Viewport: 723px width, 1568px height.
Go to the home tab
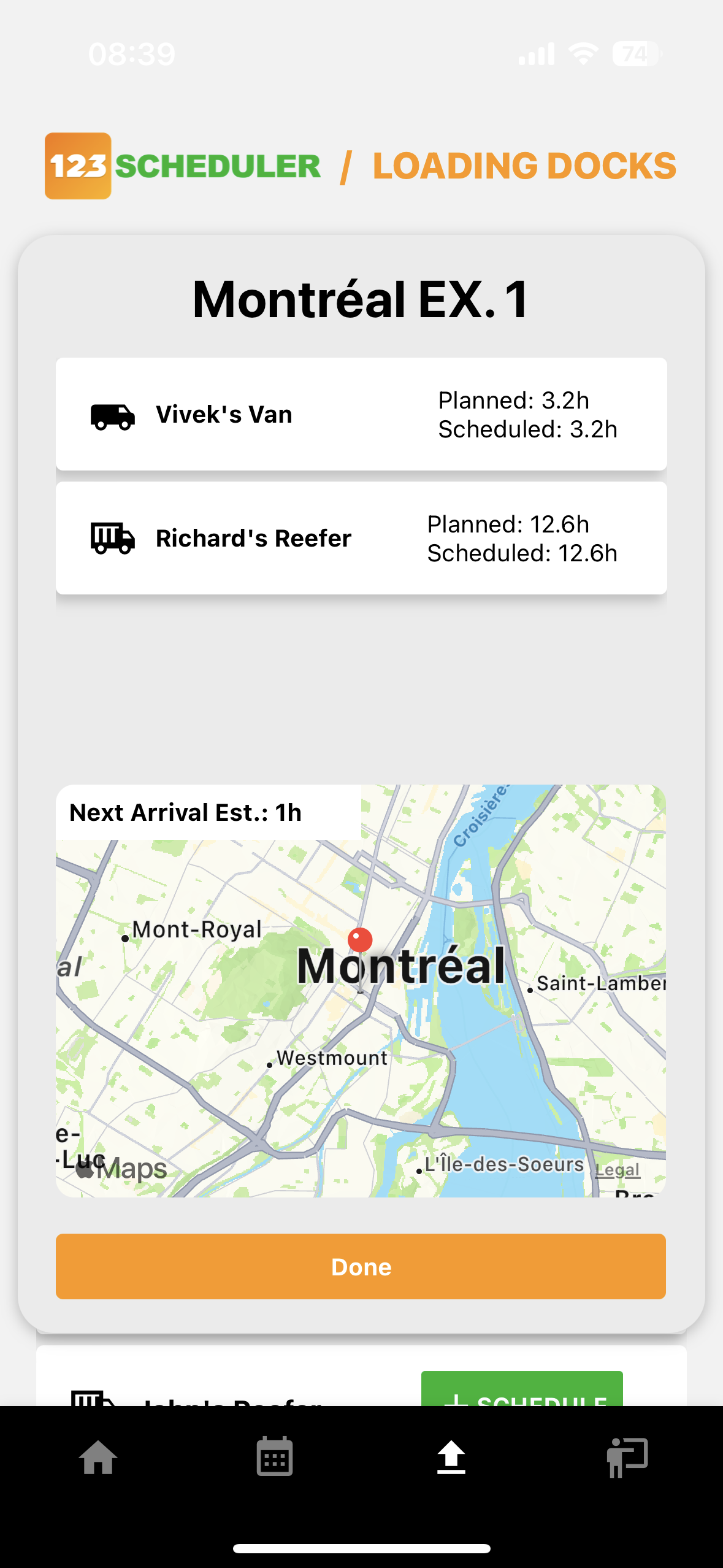click(98, 1457)
